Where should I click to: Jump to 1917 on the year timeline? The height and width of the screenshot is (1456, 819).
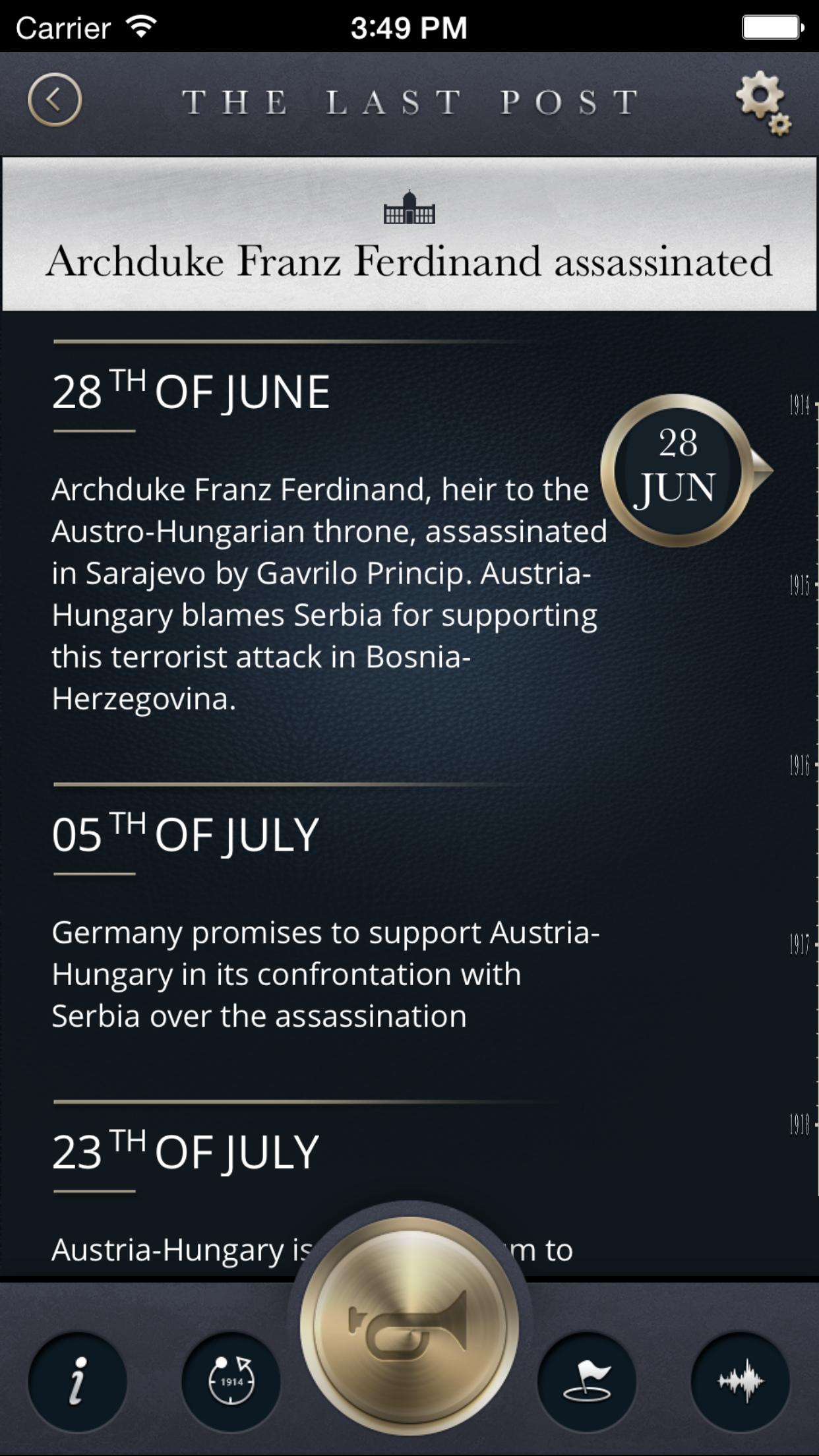799,944
